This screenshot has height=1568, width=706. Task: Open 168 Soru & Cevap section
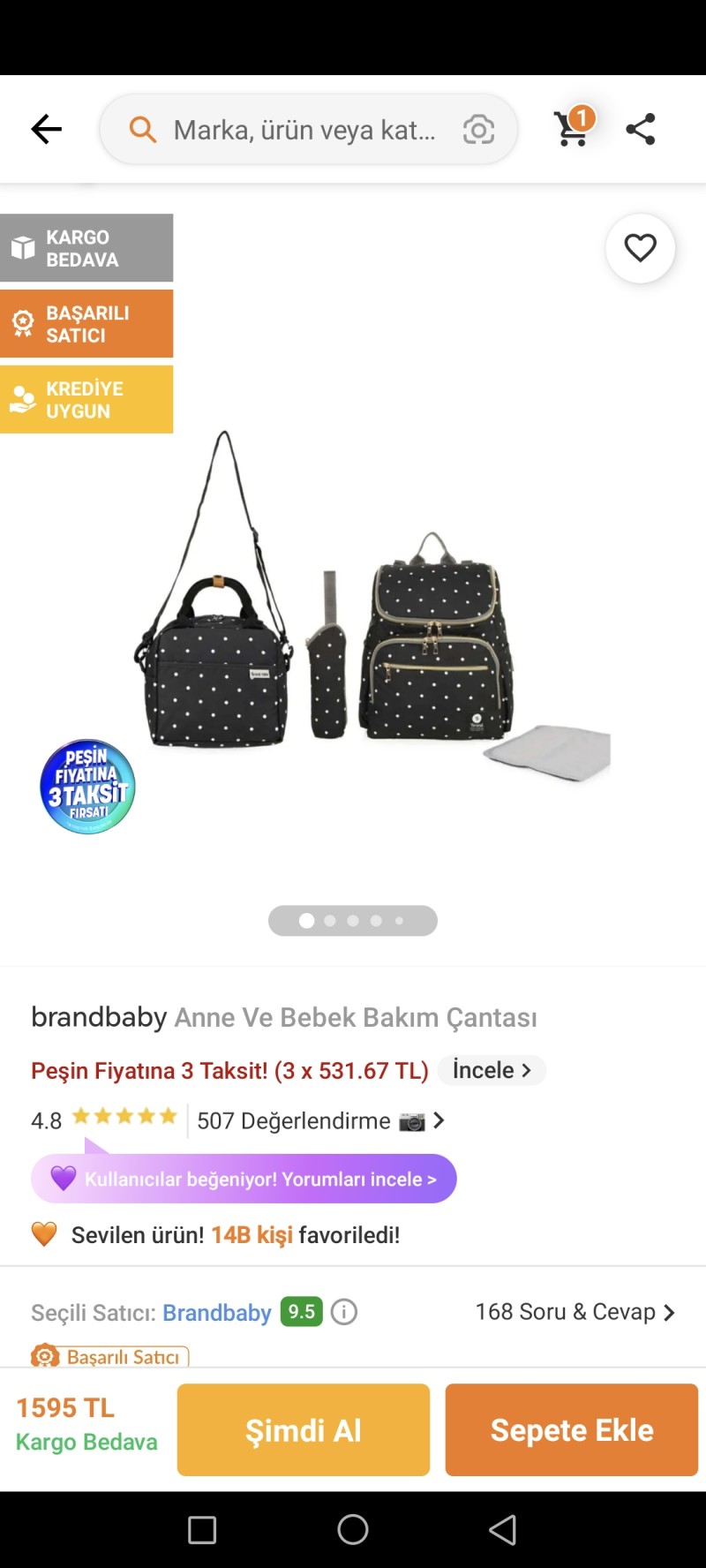point(574,1312)
